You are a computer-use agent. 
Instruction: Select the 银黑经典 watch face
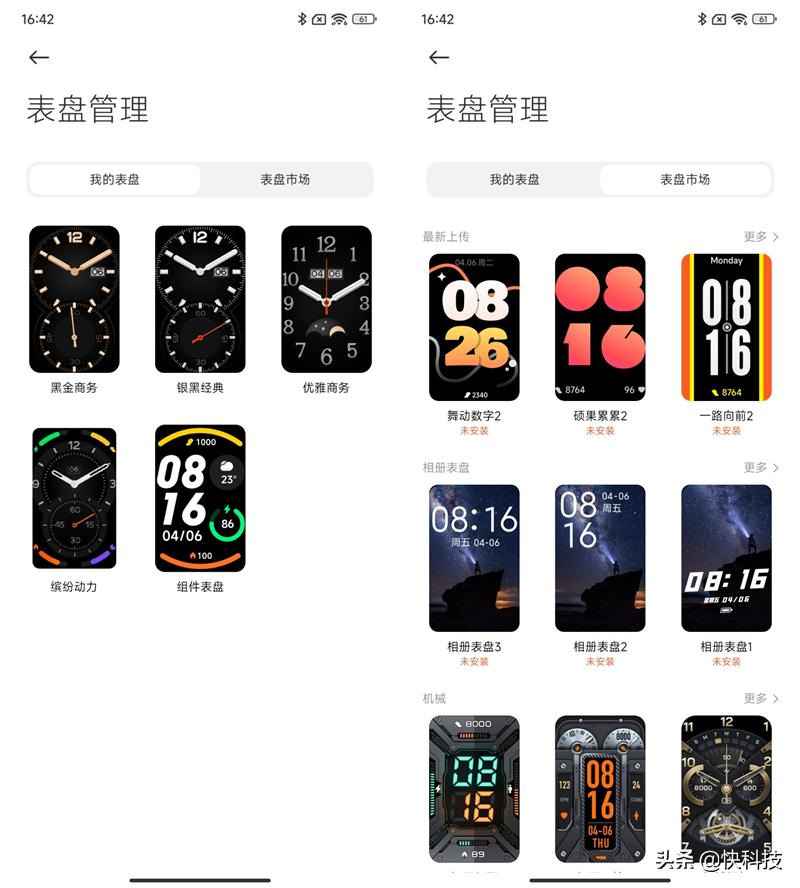[200, 299]
